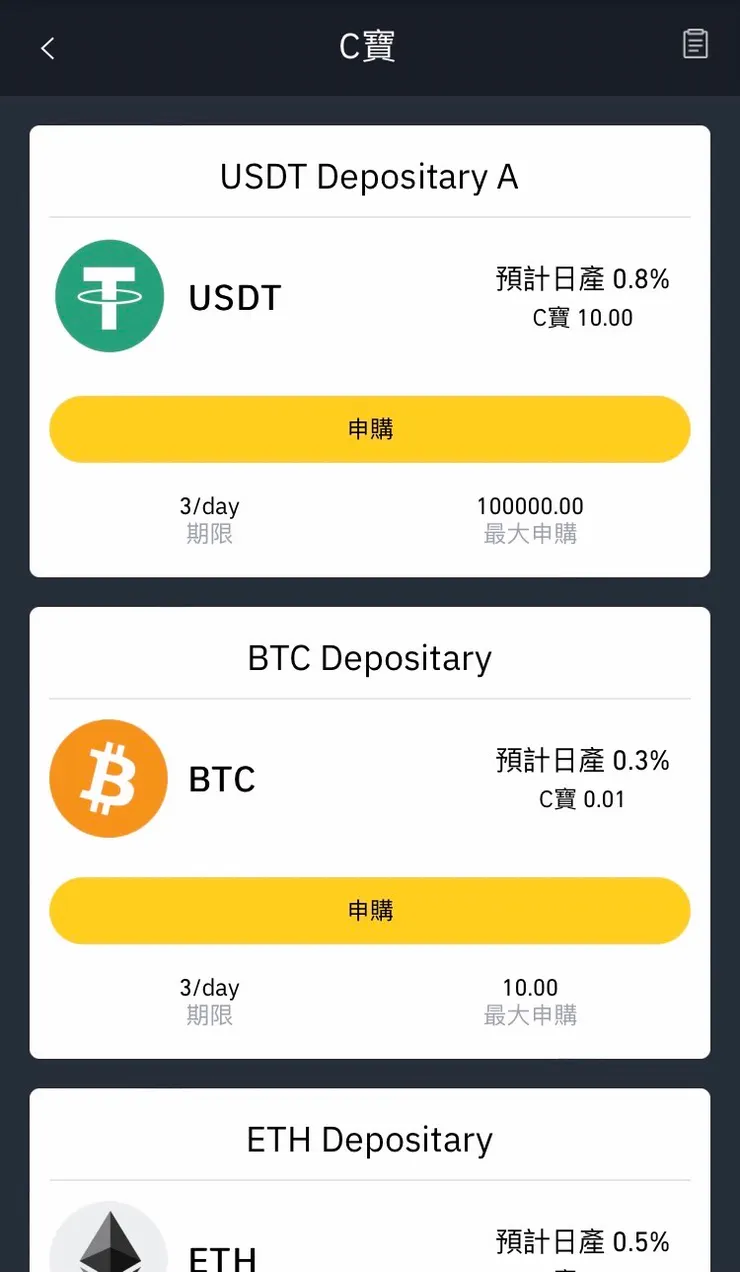Tap the 預計日產 0.3% rate in BTC card
Screen dimensions: 740x1272
tap(583, 761)
